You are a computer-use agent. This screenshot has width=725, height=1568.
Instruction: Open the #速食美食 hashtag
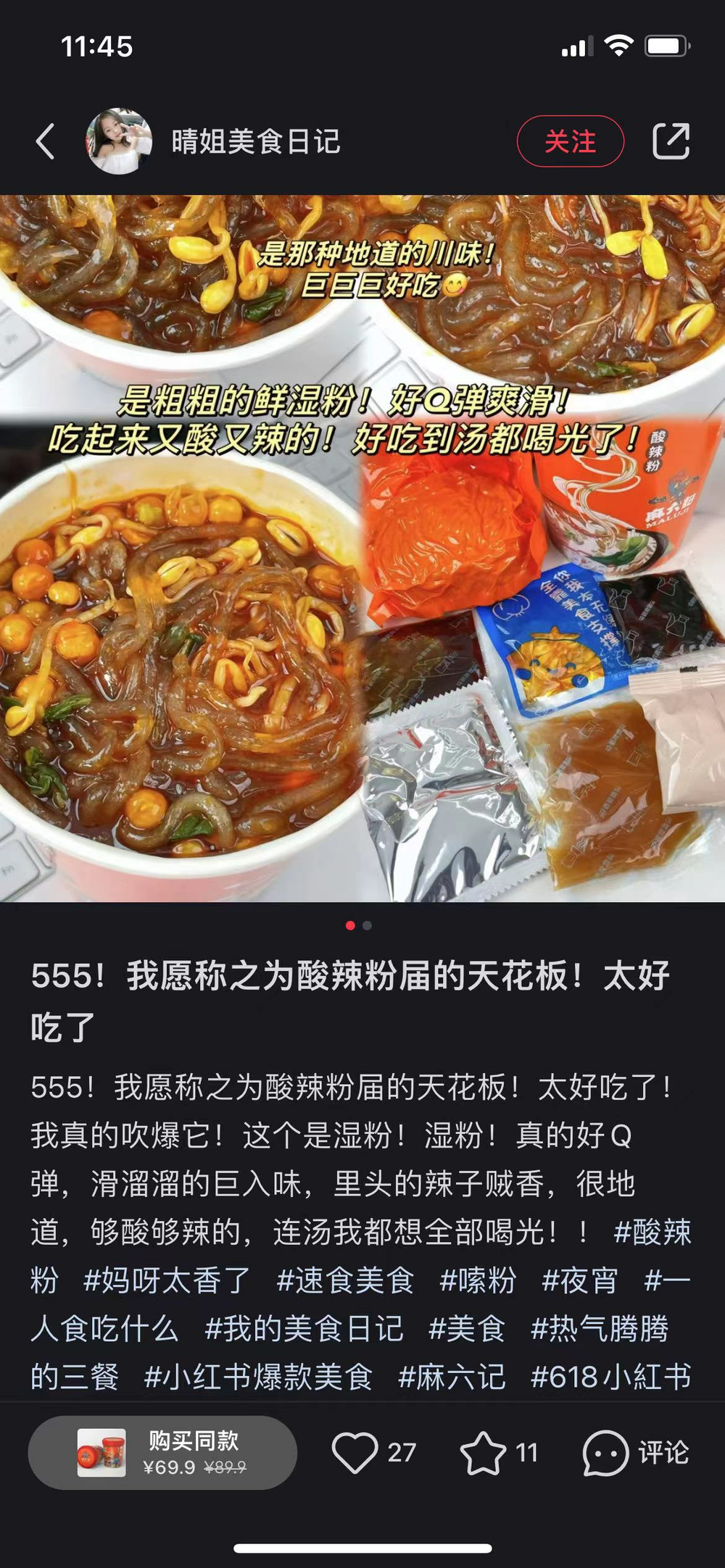[345, 1280]
